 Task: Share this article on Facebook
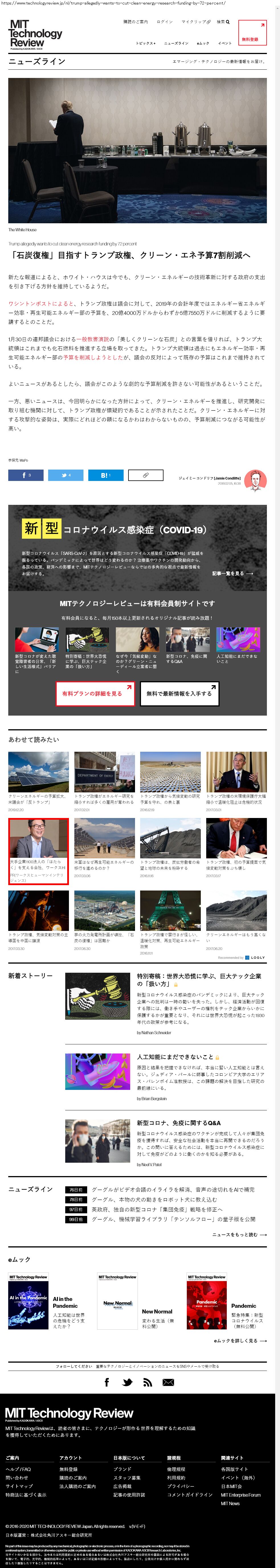[x=26, y=475]
